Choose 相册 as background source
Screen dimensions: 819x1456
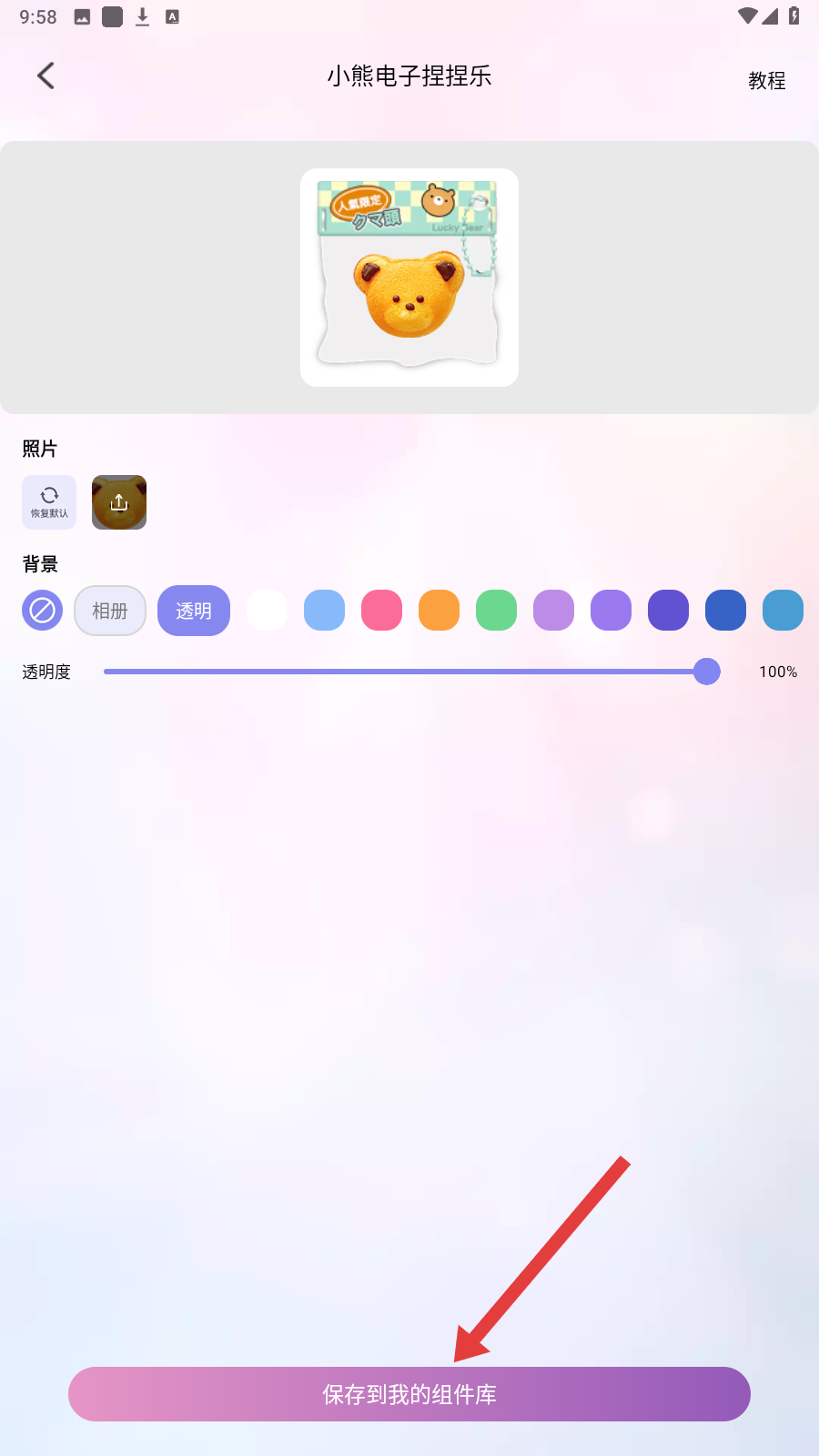(110, 611)
